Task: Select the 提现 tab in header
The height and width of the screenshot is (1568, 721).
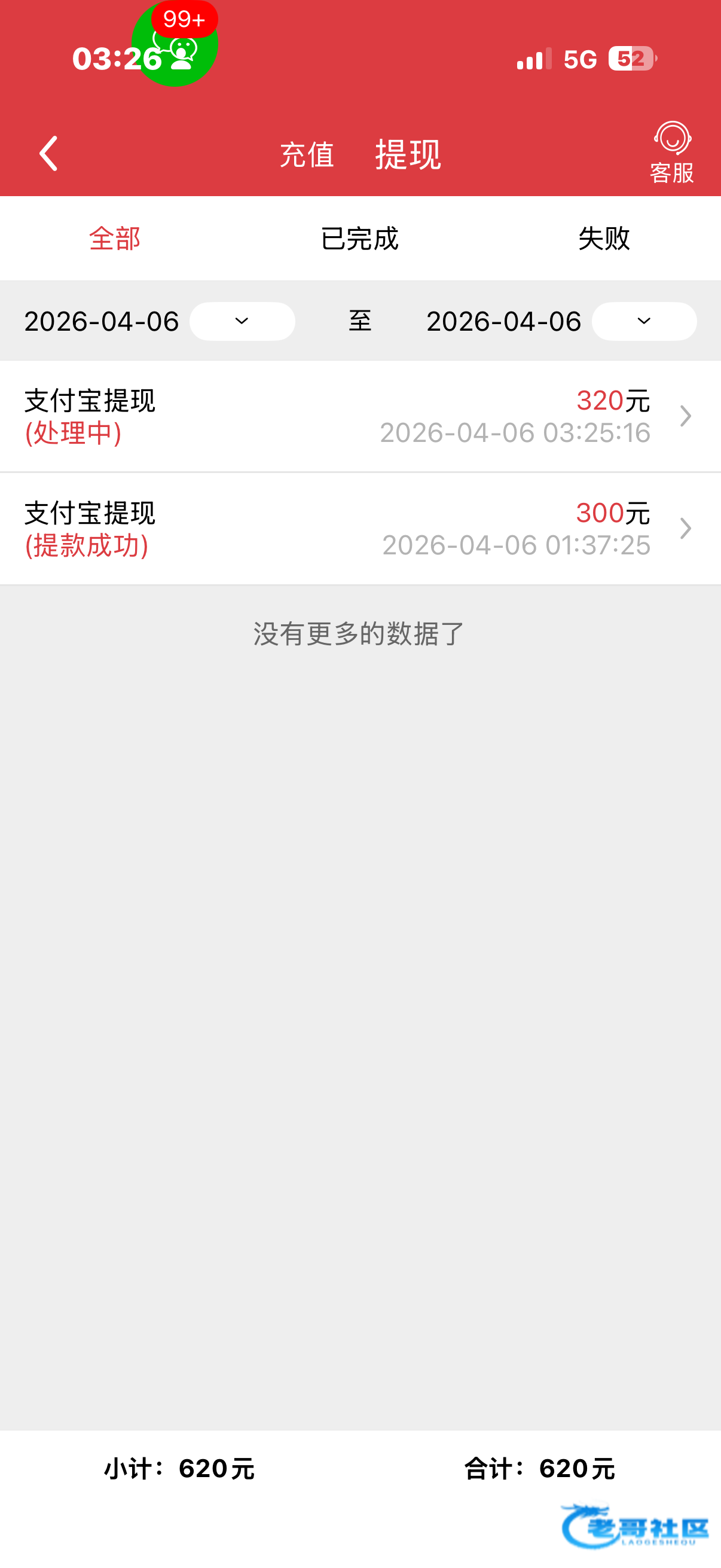Action: coord(408,155)
